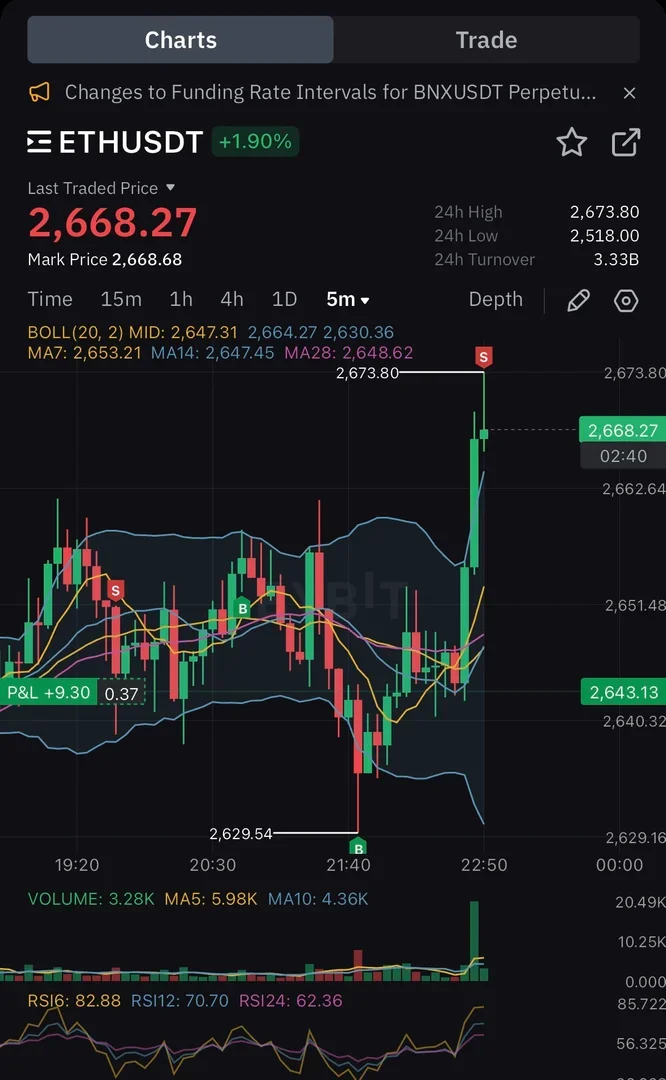Image resolution: width=666 pixels, height=1080 pixels.
Task: Tap the P&L +9.30 position label
Action: pyautogui.click(x=49, y=692)
